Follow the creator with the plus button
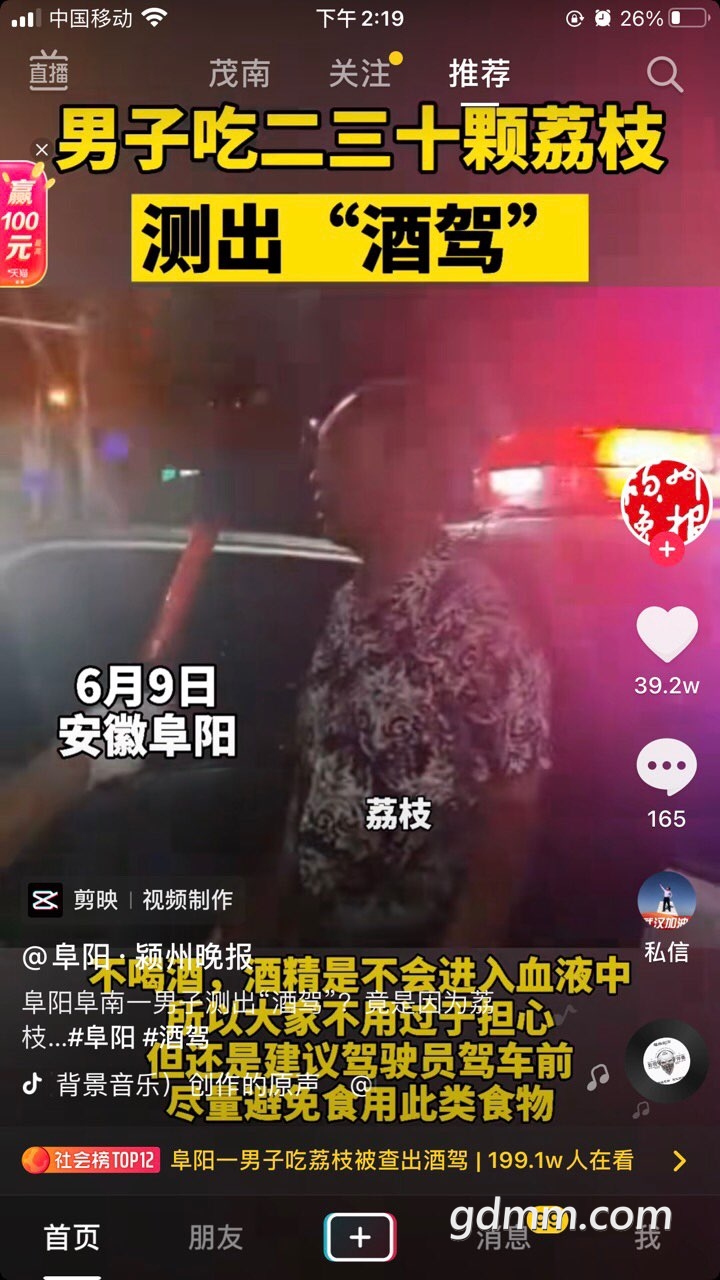 coord(666,549)
